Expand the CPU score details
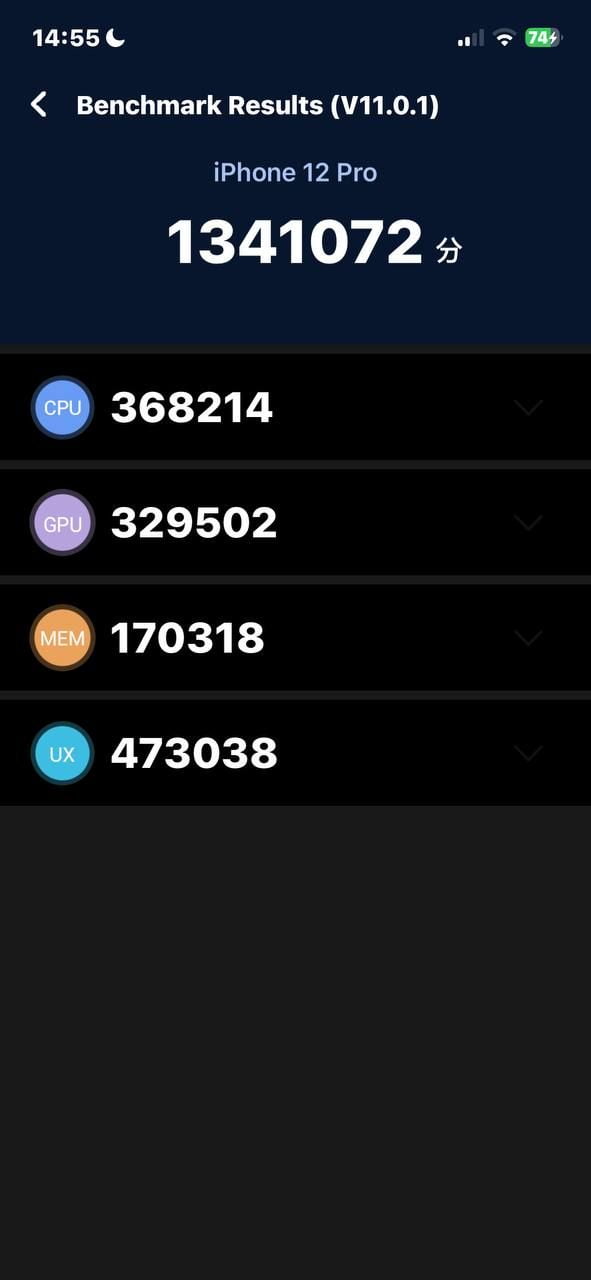 click(x=527, y=407)
